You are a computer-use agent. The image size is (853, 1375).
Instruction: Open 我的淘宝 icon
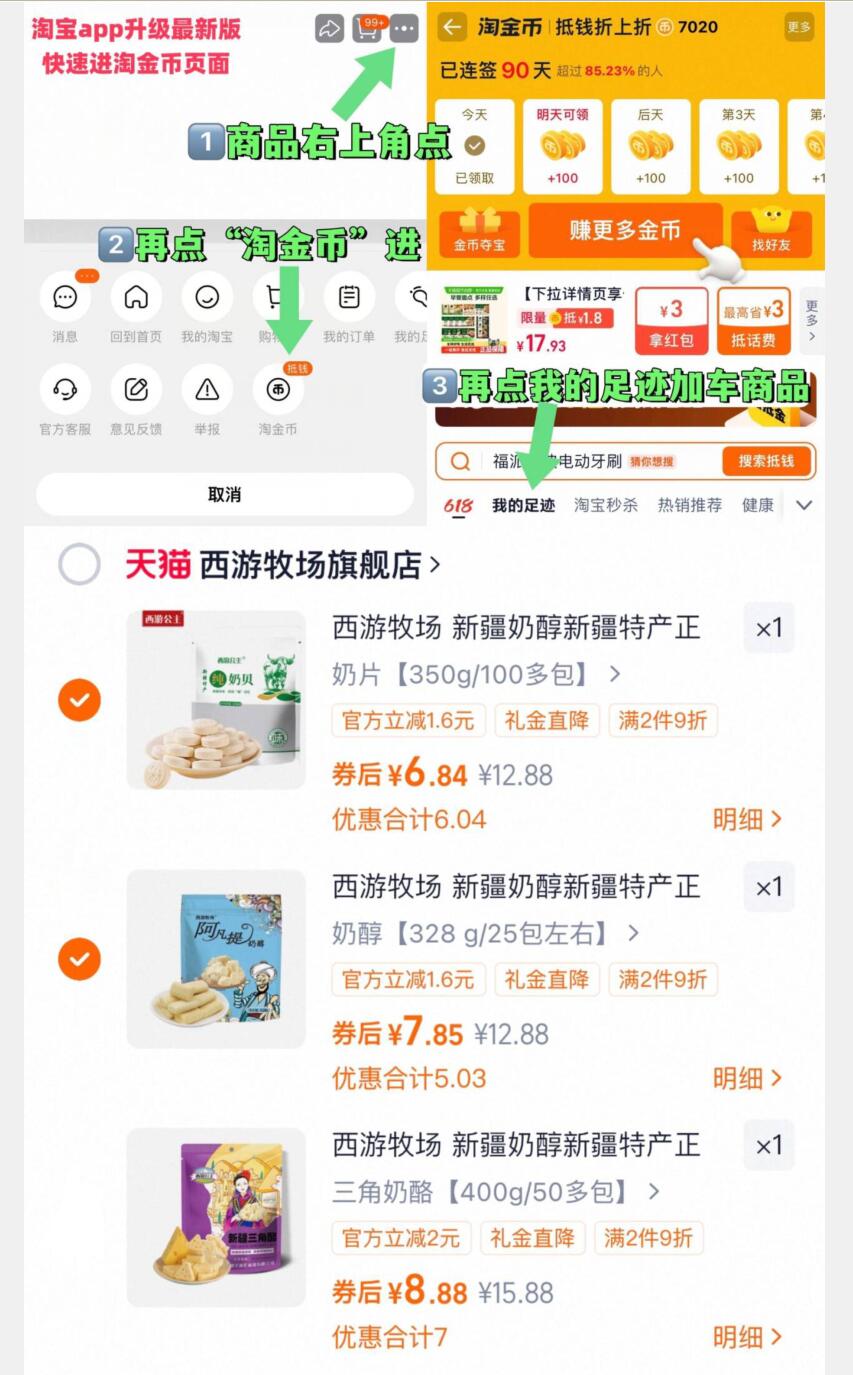[206, 297]
